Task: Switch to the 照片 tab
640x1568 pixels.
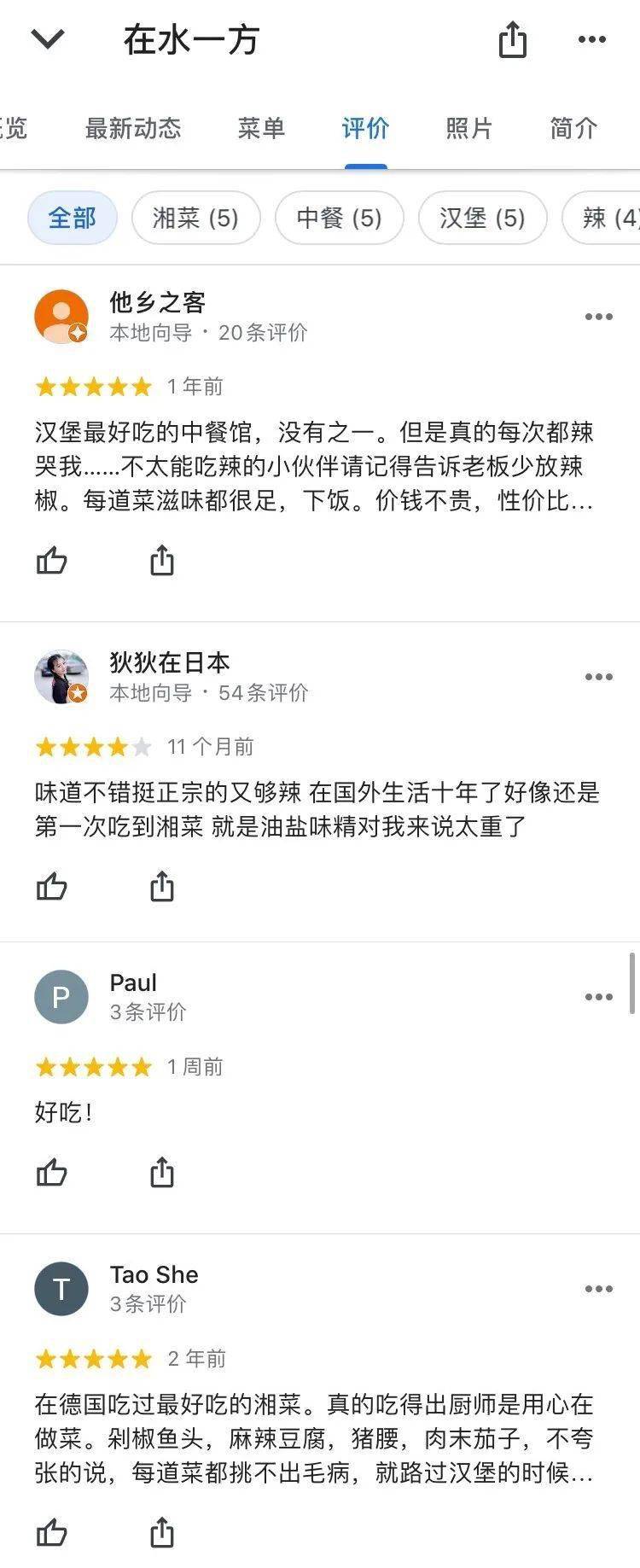Action: pyautogui.click(x=468, y=129)
